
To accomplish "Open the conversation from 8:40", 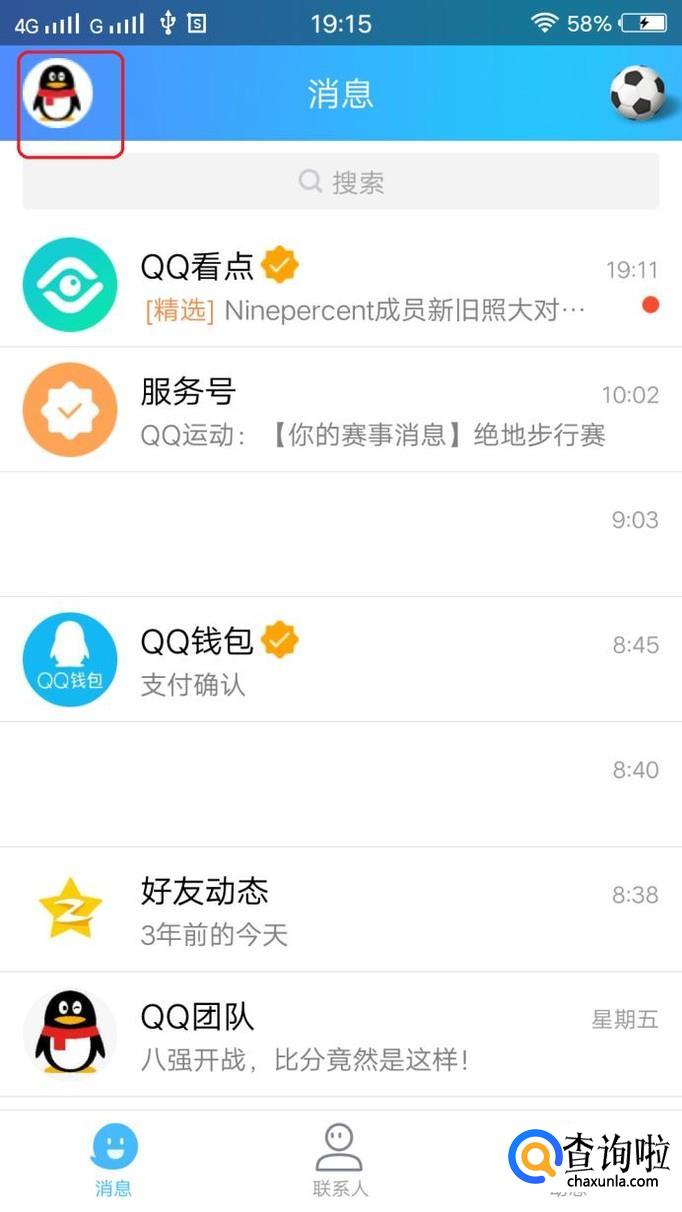I will tap(340, 785).
